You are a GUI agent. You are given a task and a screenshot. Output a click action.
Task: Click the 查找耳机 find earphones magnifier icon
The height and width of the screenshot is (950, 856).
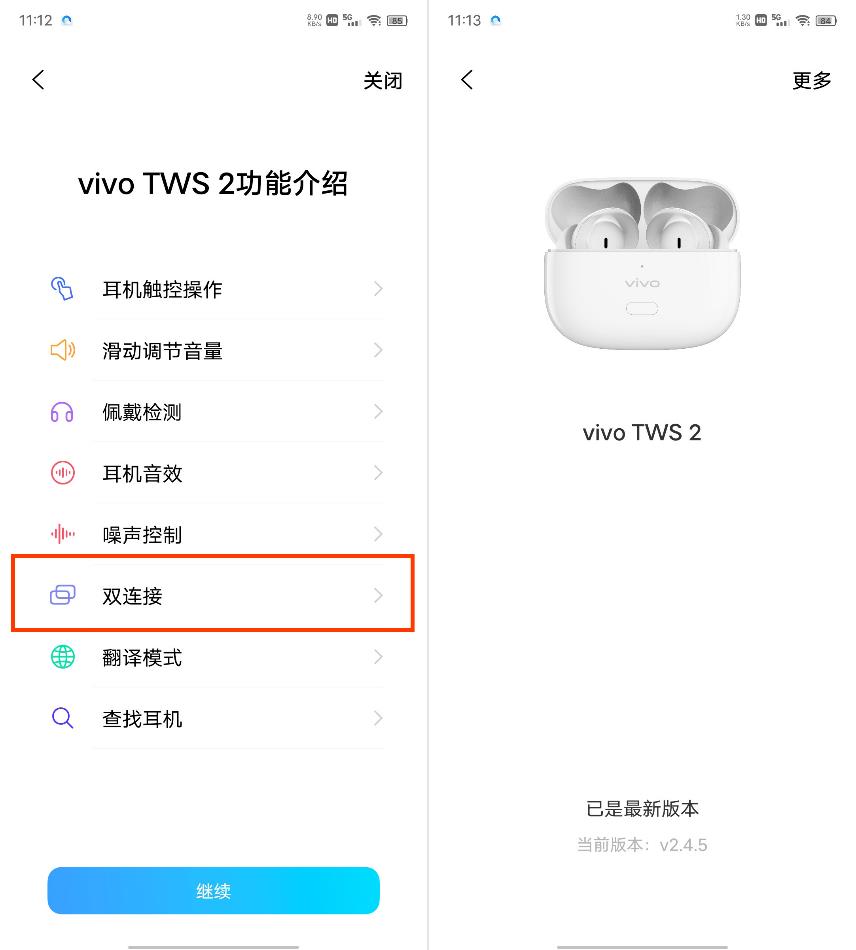[63, 718]
